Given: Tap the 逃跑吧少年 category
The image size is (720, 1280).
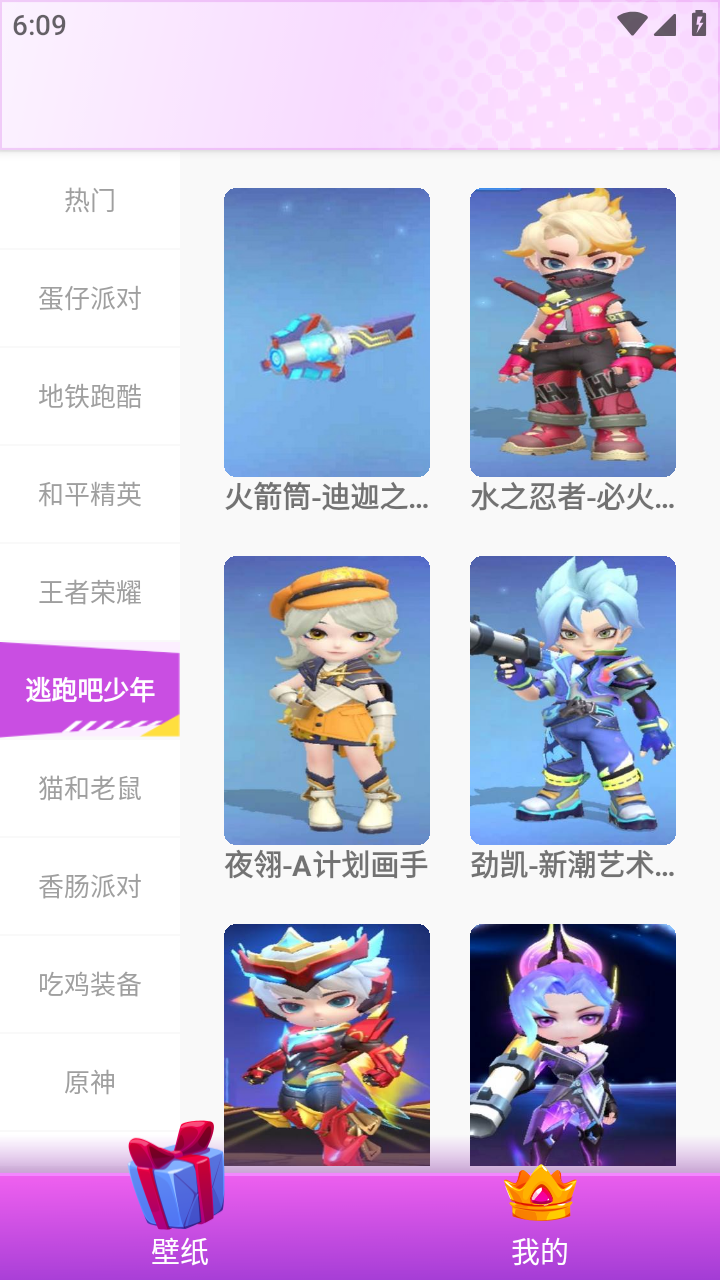Looking at the screenshot, I should 90,690.
